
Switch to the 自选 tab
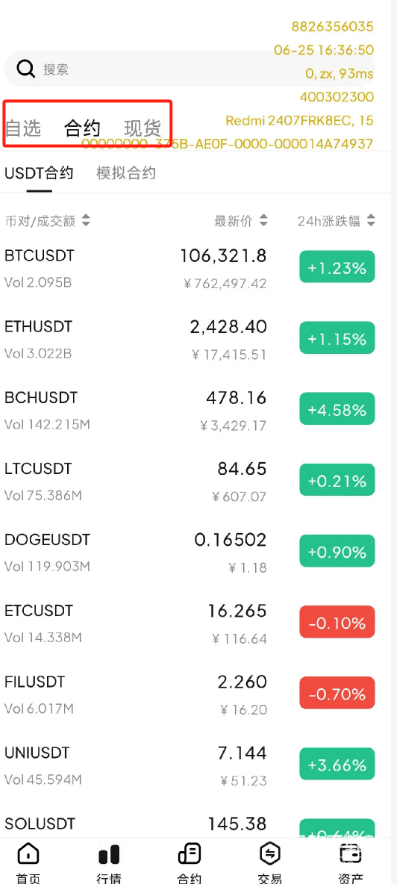point(23,128)
